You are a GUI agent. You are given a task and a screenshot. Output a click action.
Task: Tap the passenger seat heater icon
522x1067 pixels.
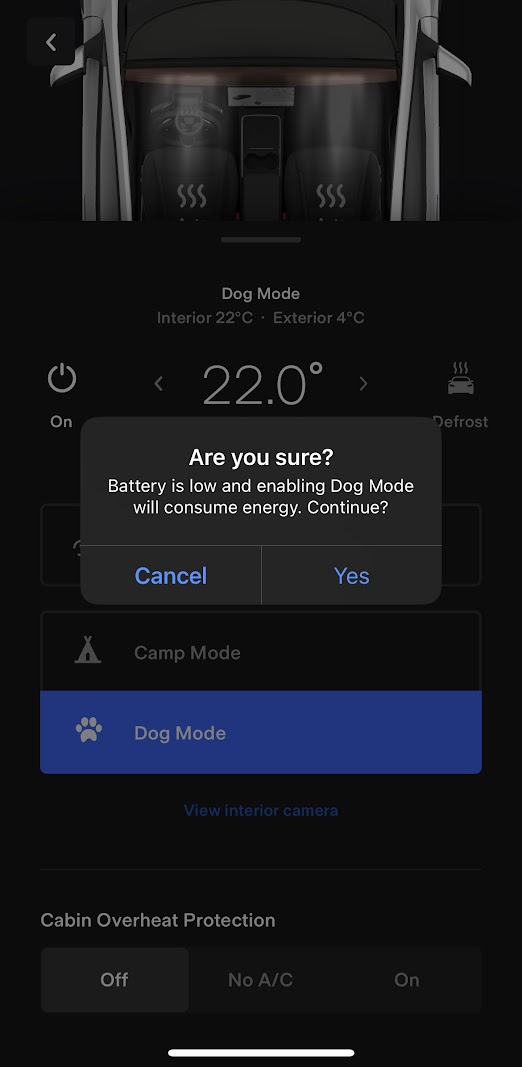331,197
